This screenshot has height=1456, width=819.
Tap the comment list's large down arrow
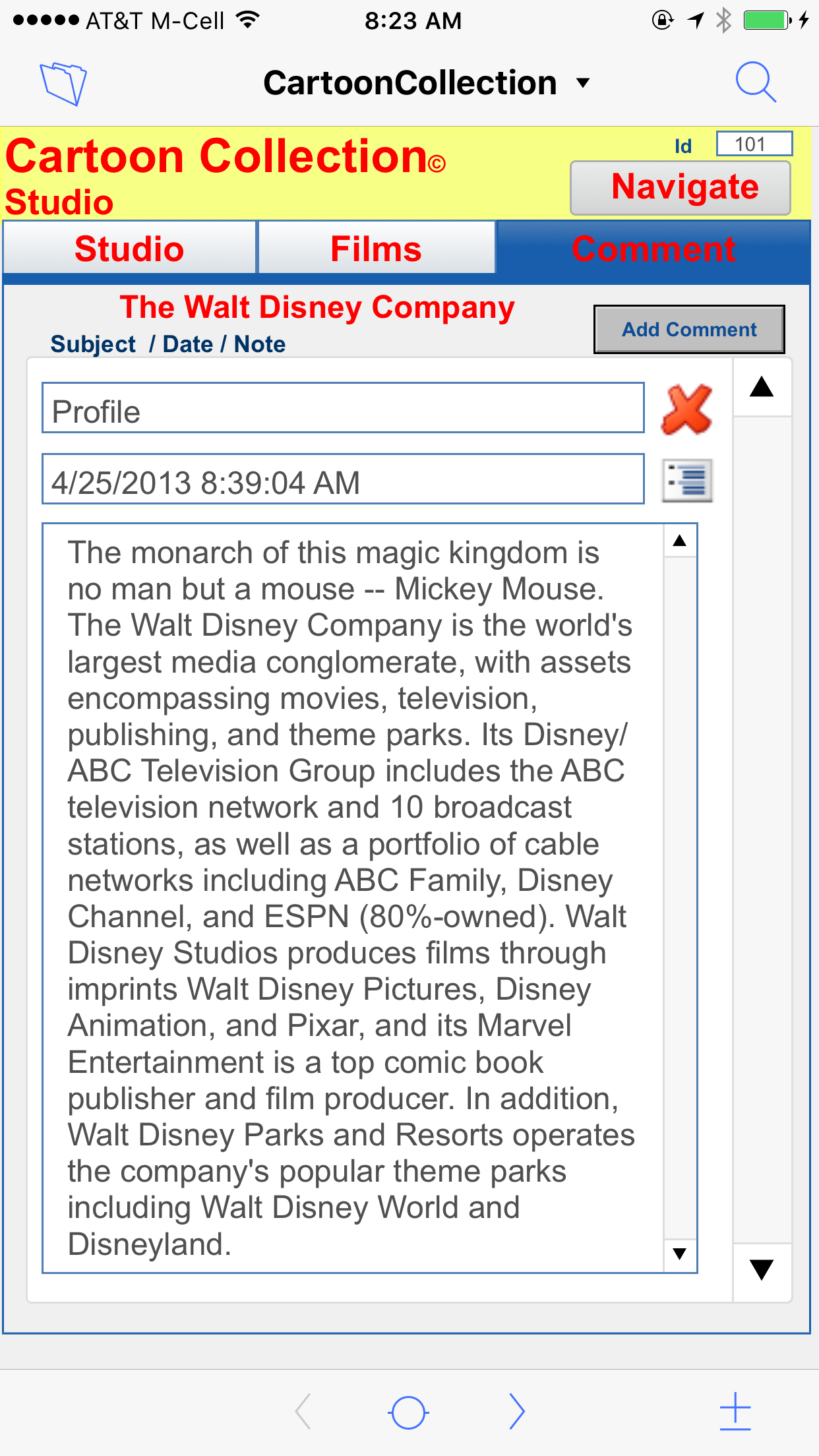[x=762, y=1271]
